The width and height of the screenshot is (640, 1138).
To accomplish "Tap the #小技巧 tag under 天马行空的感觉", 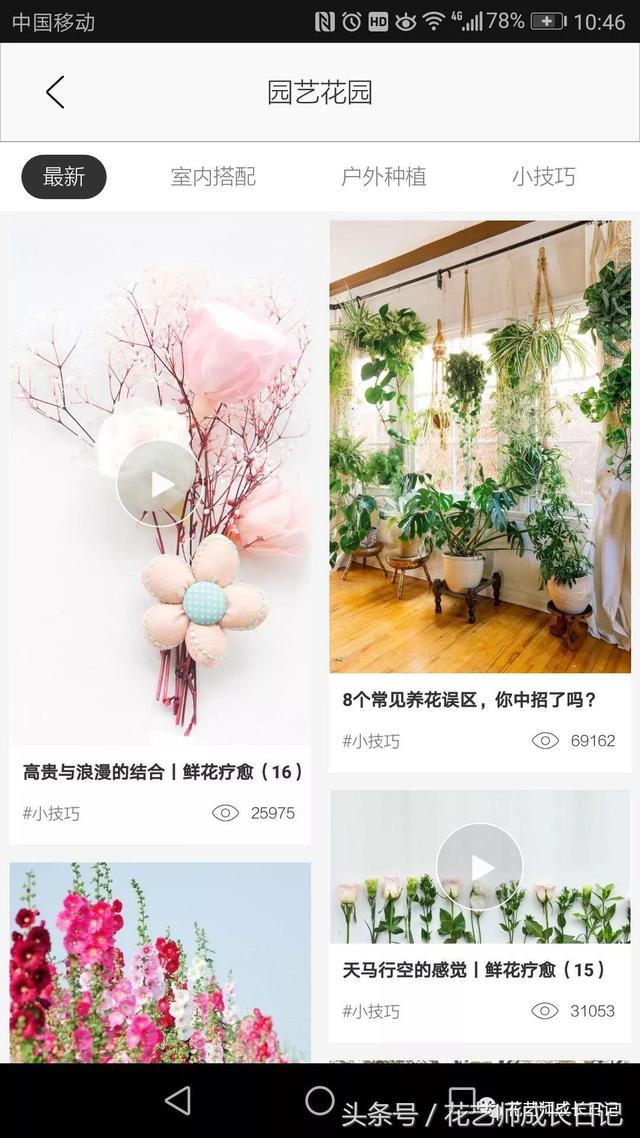I will click(371, 1011).
